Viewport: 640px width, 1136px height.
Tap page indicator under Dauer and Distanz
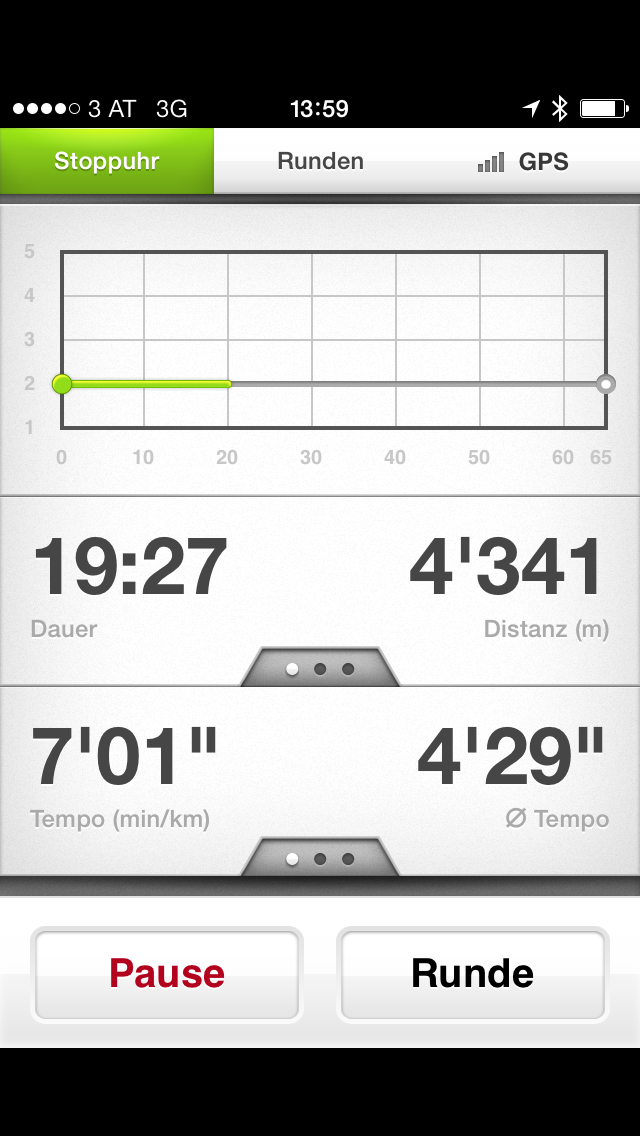pos(320,668)
